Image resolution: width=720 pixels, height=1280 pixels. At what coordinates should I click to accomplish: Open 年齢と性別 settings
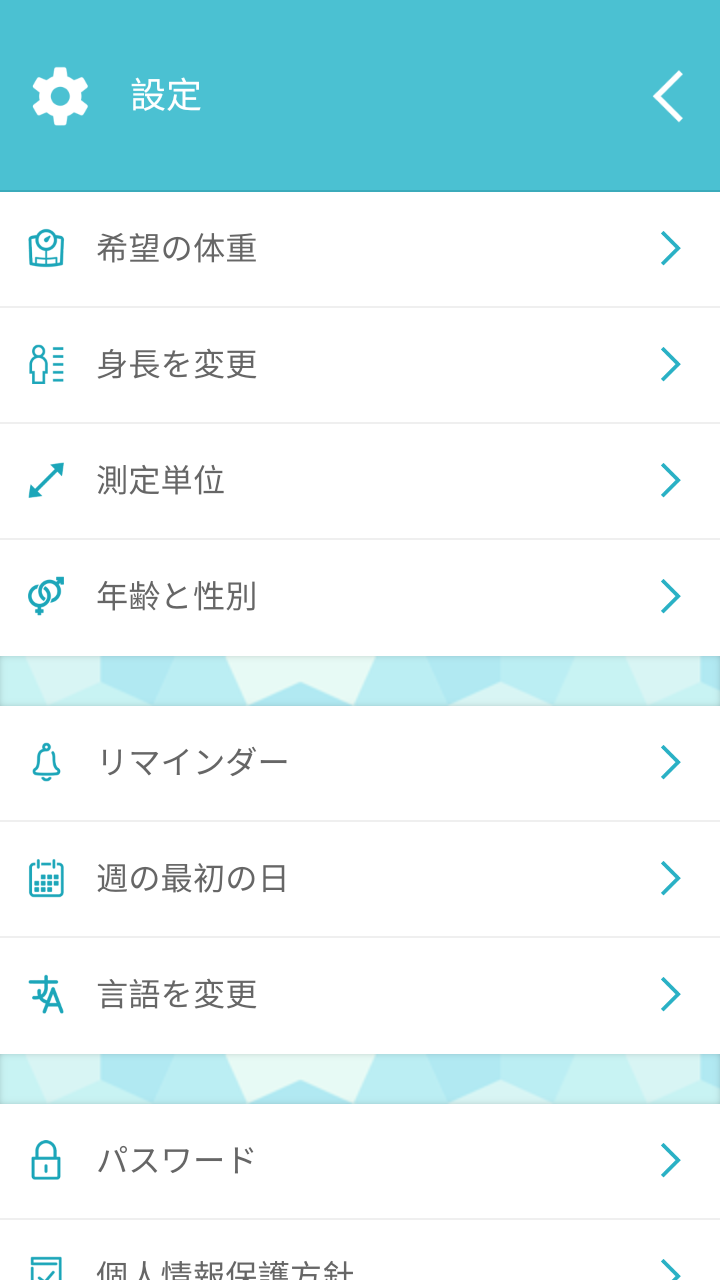360,597
